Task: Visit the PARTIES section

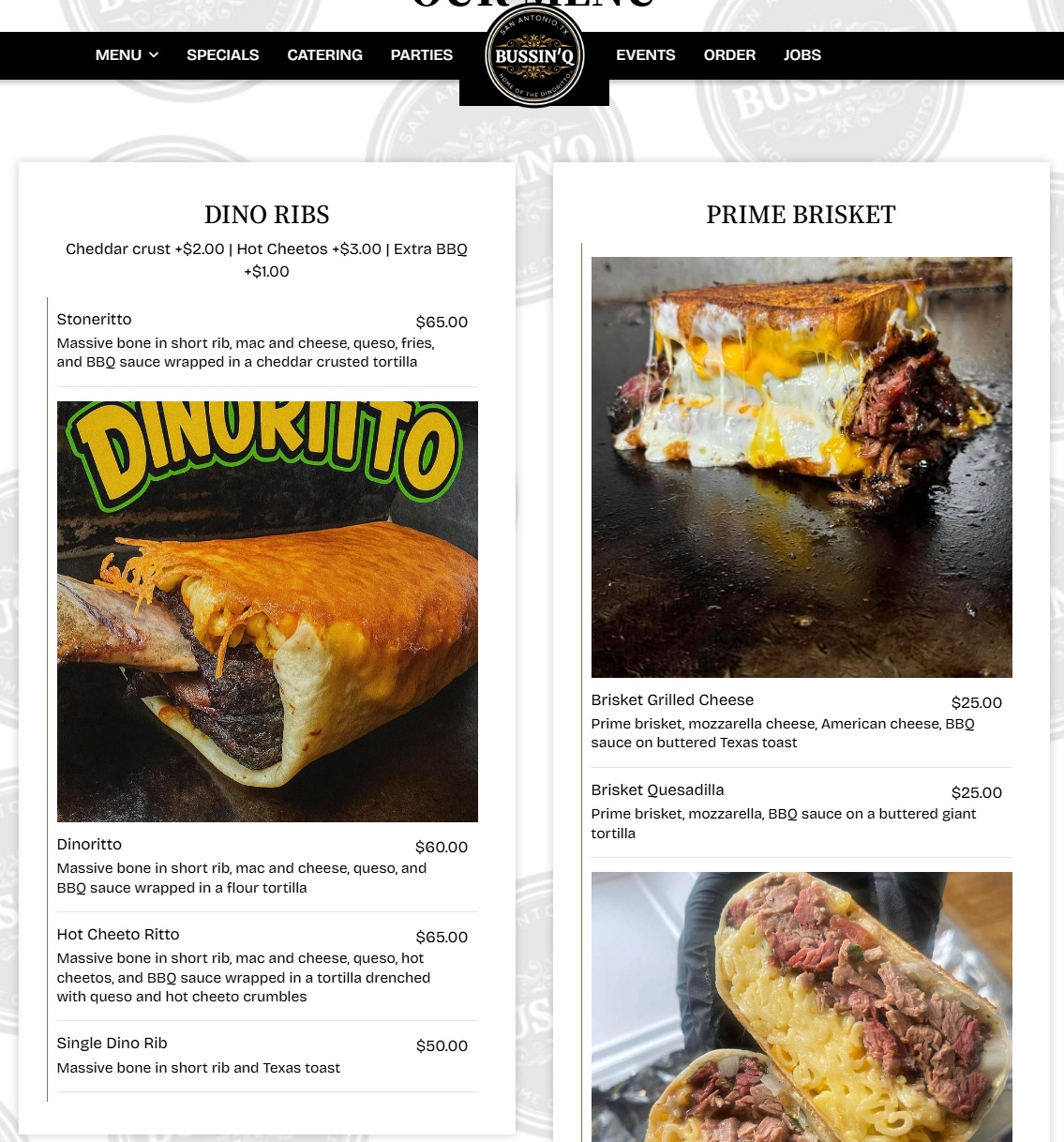Action: click(x=421, y=55)
